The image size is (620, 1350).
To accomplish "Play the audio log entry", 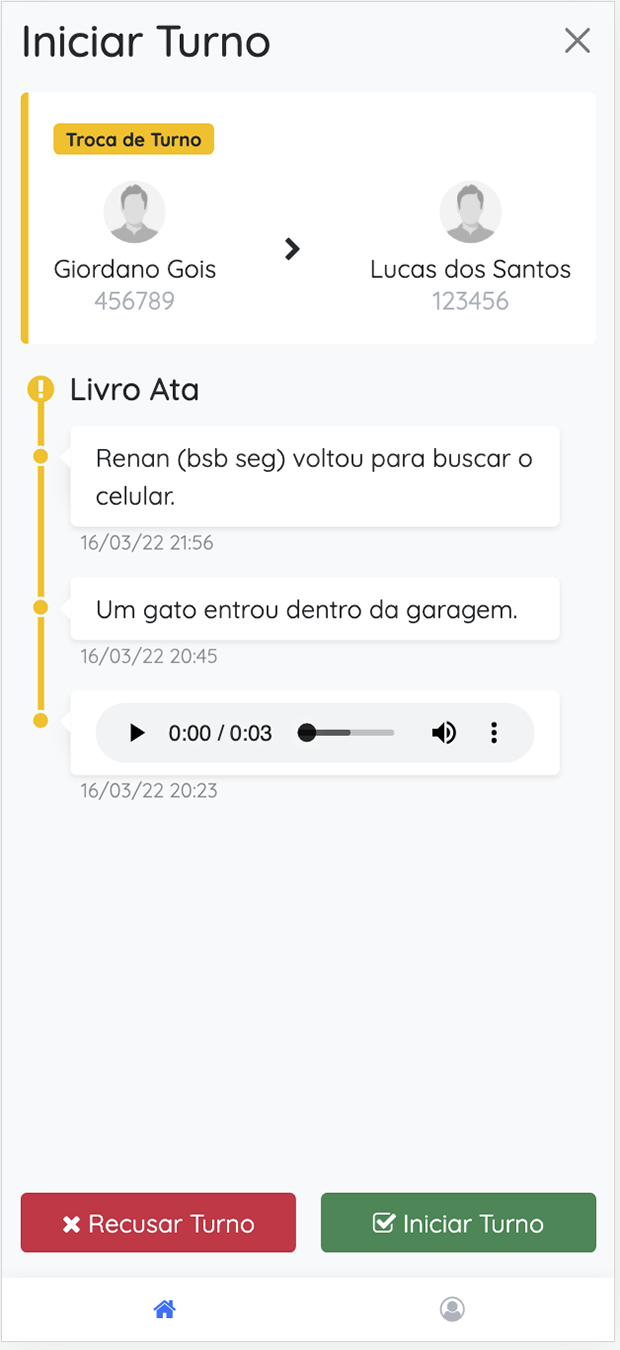I will click(x=138, y=733).
